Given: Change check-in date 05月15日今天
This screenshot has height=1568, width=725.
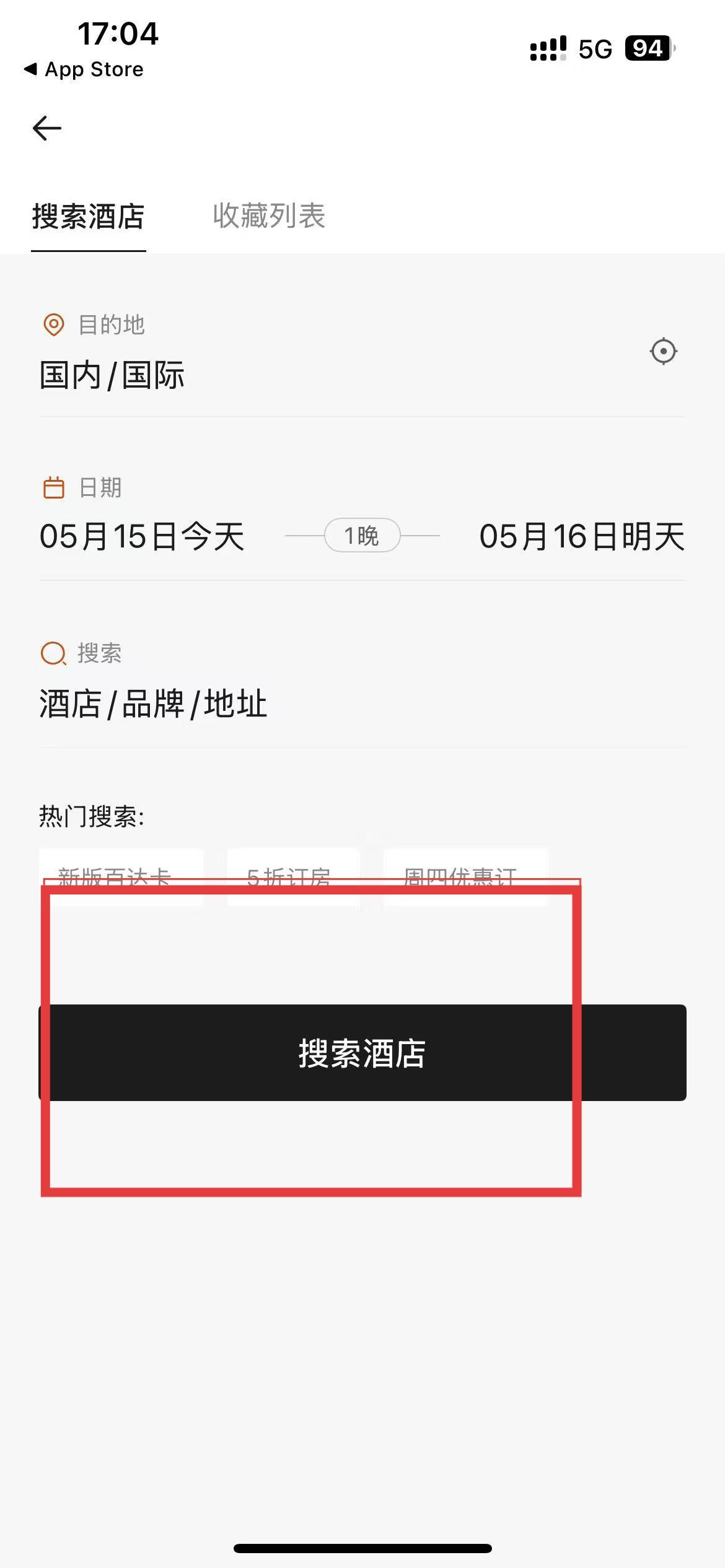Looking at the screenshot, I should click(x=142, y=536).
